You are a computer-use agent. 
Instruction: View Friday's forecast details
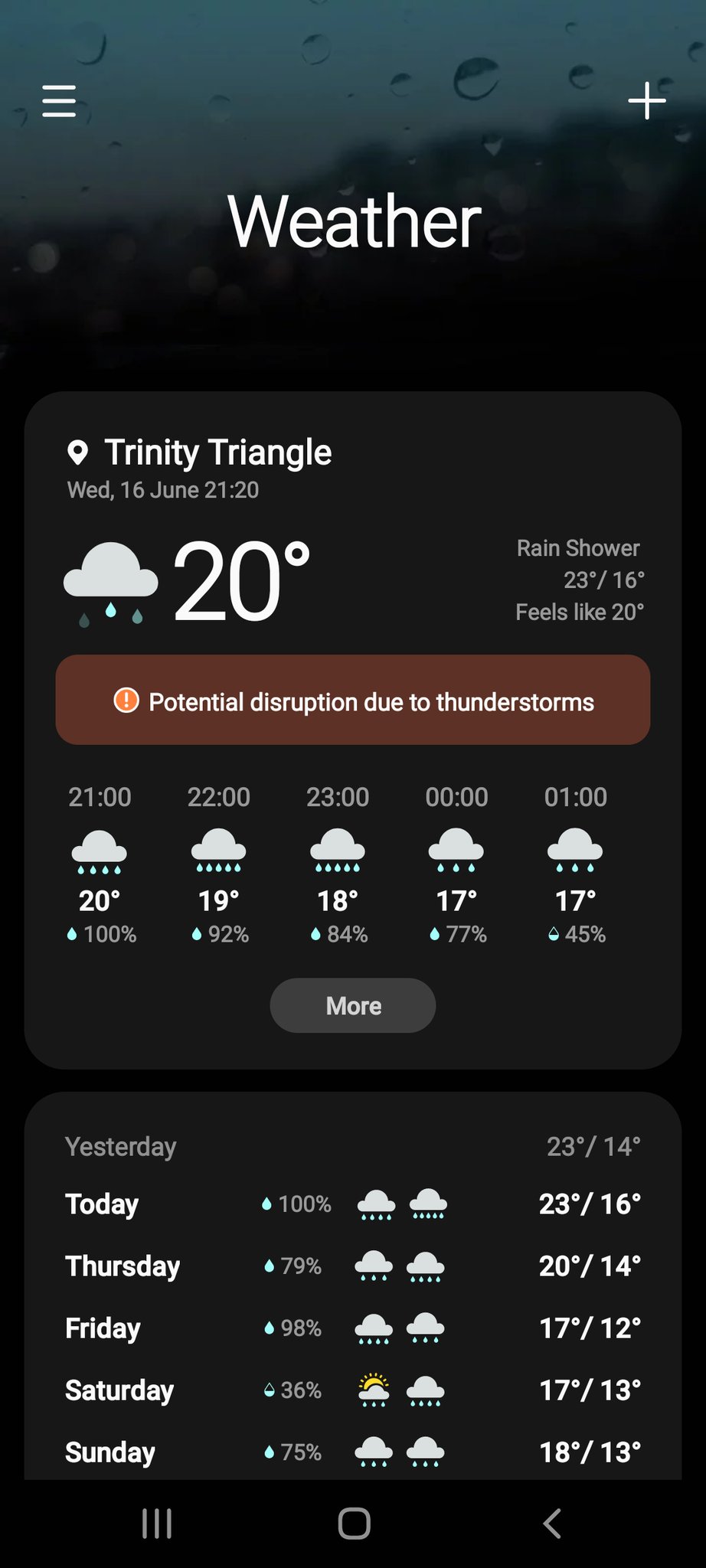tap(353, 1328)
